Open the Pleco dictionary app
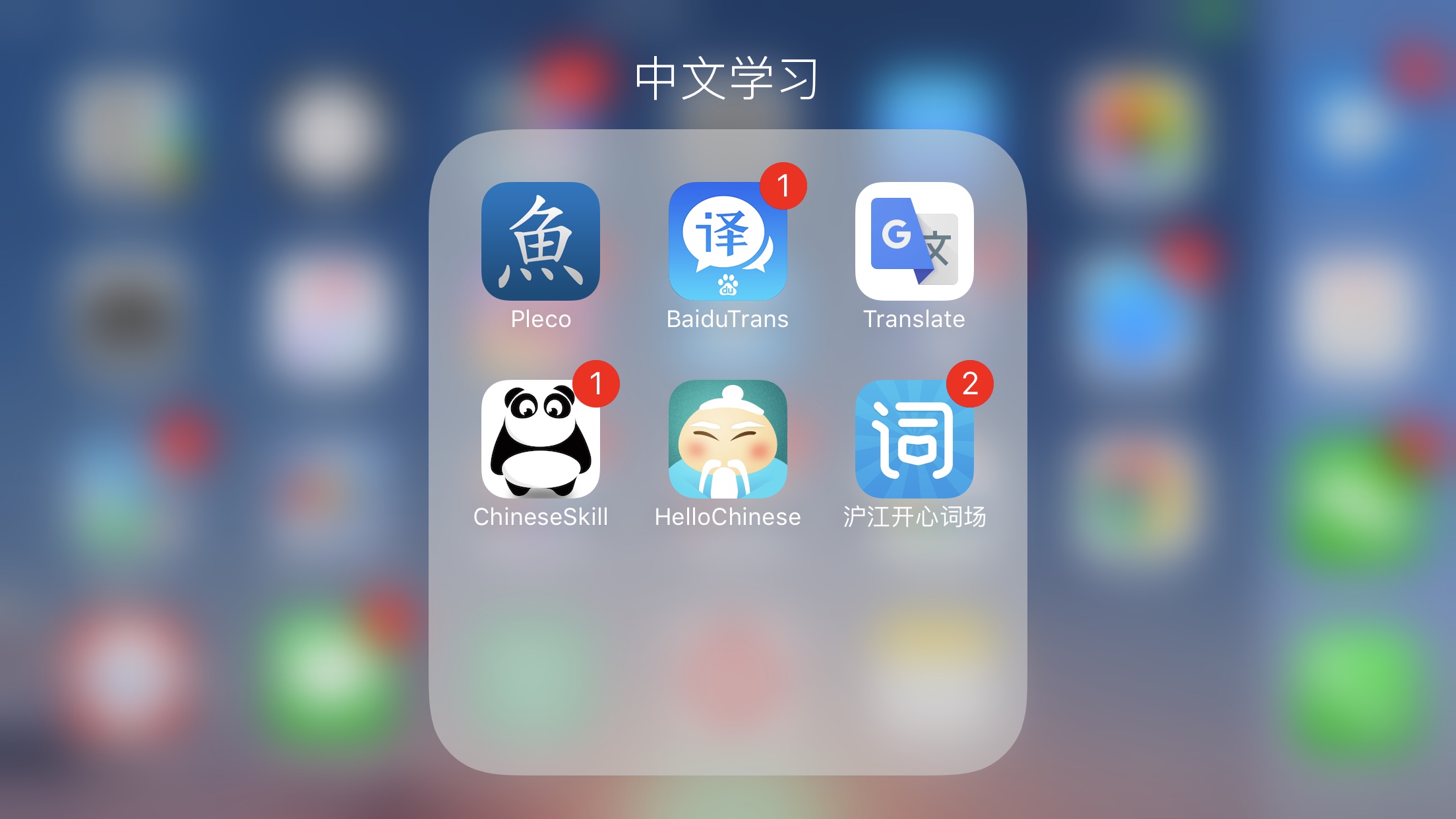1456x819 pixels. tap(540, 241)
